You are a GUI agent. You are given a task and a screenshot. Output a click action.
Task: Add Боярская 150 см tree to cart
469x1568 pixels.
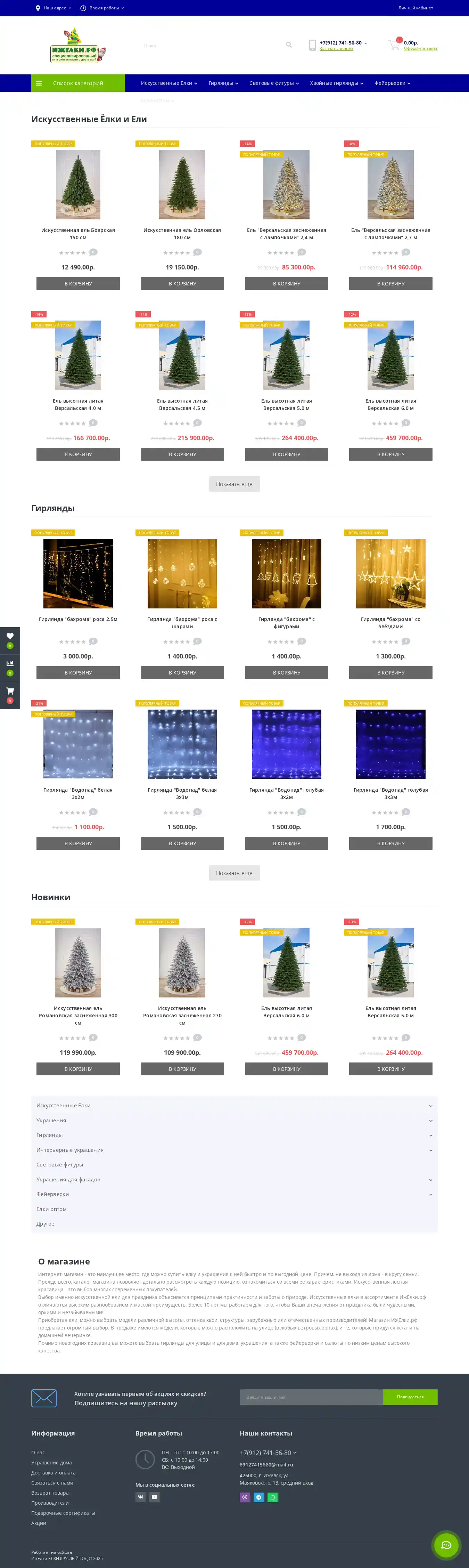pos(78,284)
